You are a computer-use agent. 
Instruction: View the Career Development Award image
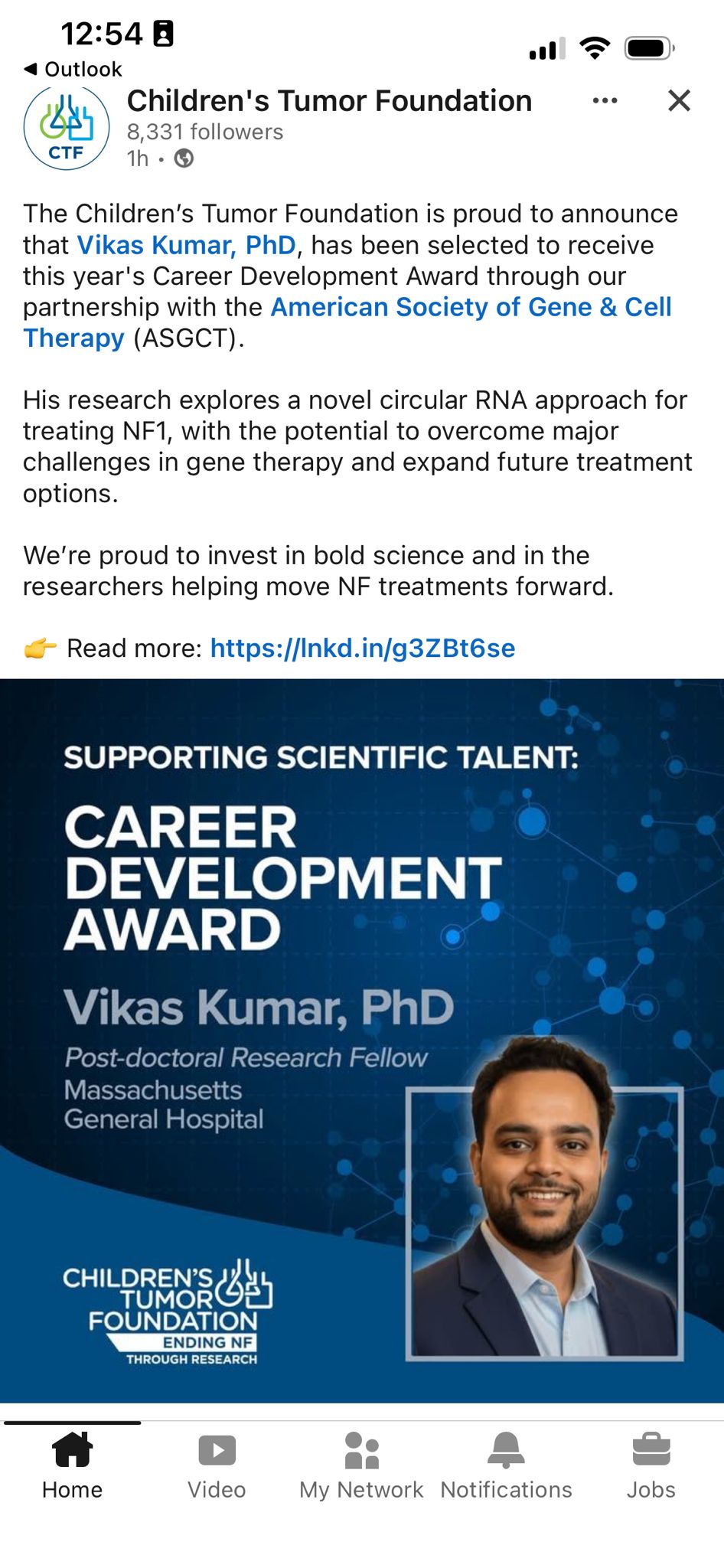click(x=362, y=1040)
